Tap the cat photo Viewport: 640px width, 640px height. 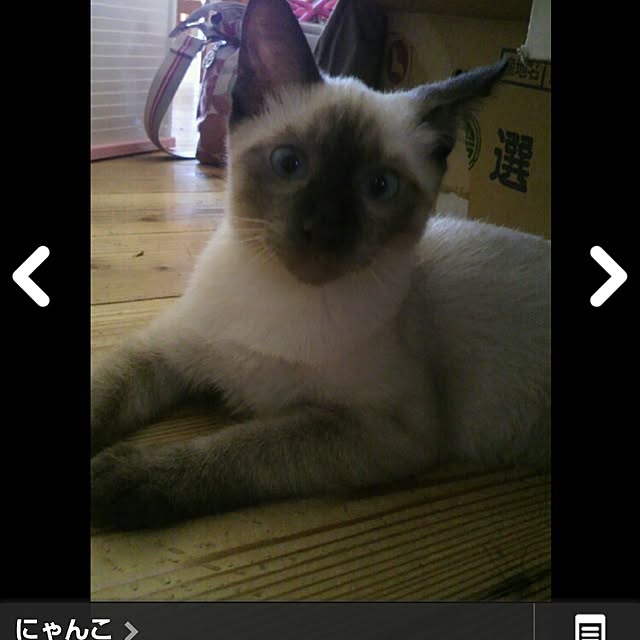tap(320, 300)
